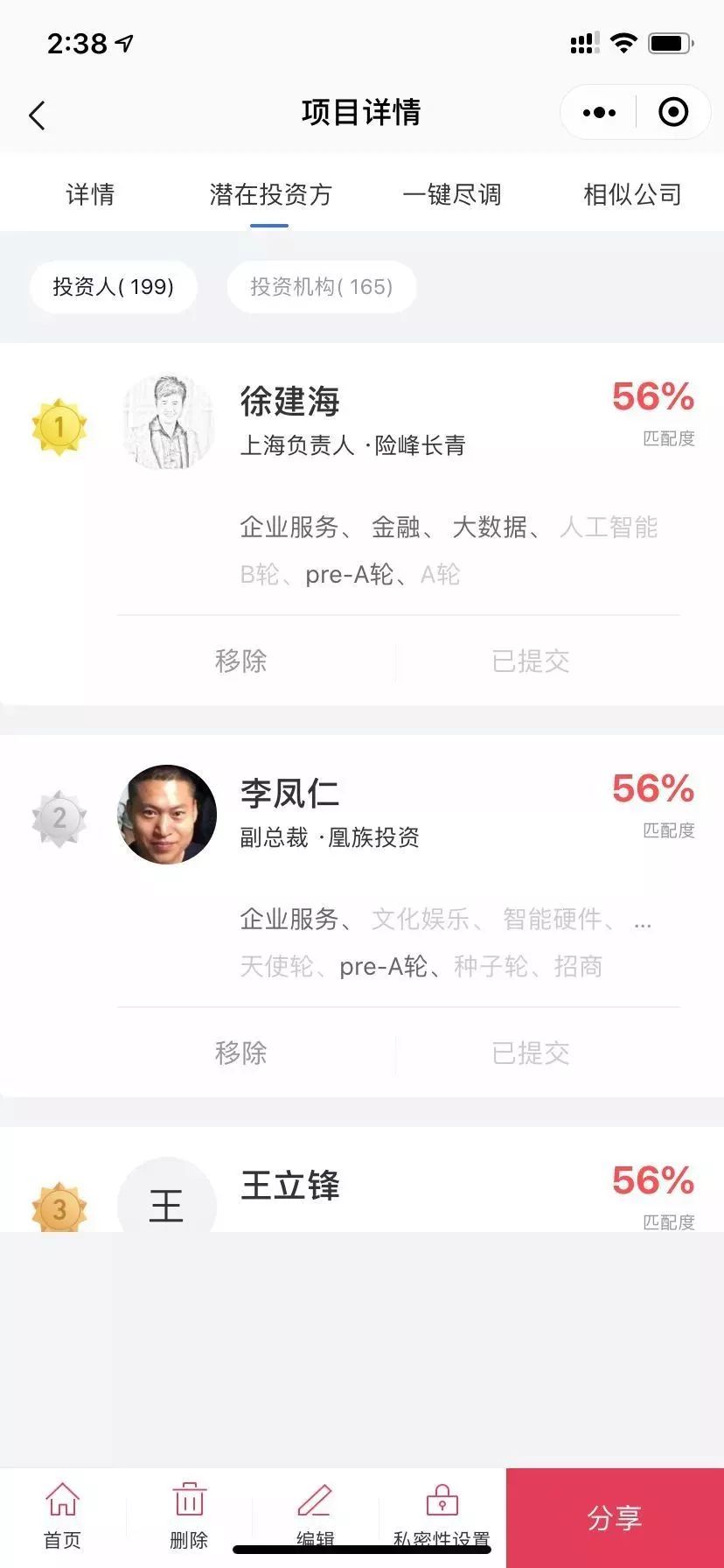Open the more options ellipsis icon
The width and height of the screenshot is (724, 1568).
point(598,112)
